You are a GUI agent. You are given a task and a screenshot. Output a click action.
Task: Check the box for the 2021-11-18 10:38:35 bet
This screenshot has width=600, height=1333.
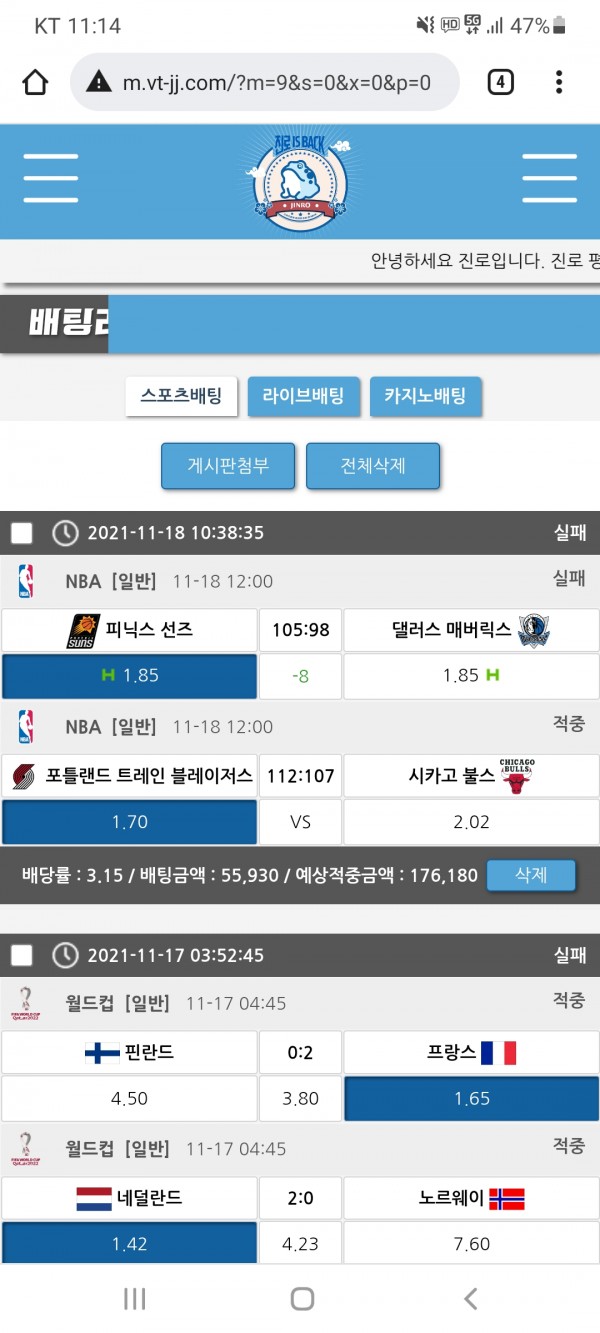[x=22, y=533]
